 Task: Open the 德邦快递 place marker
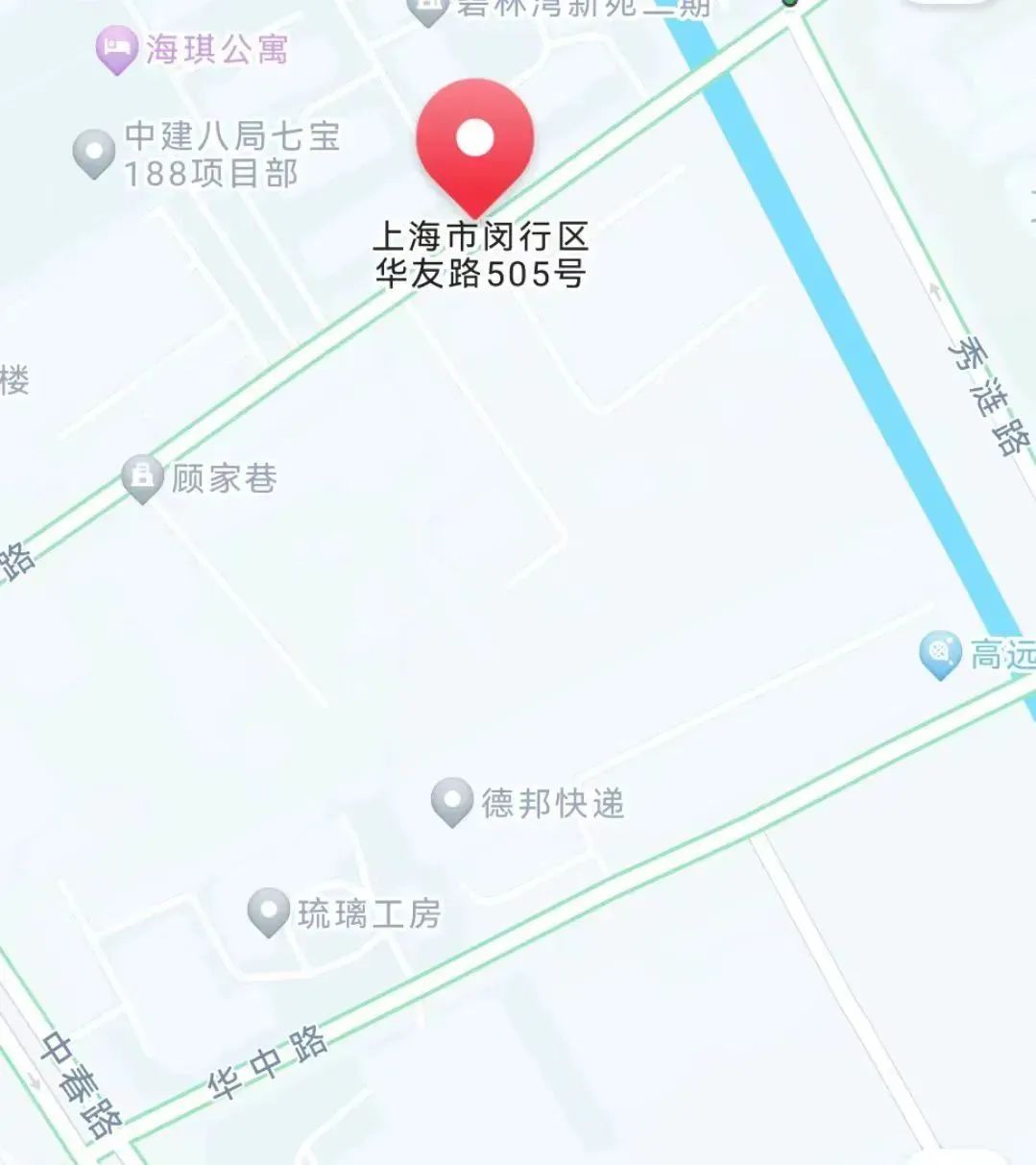point(451,801)
